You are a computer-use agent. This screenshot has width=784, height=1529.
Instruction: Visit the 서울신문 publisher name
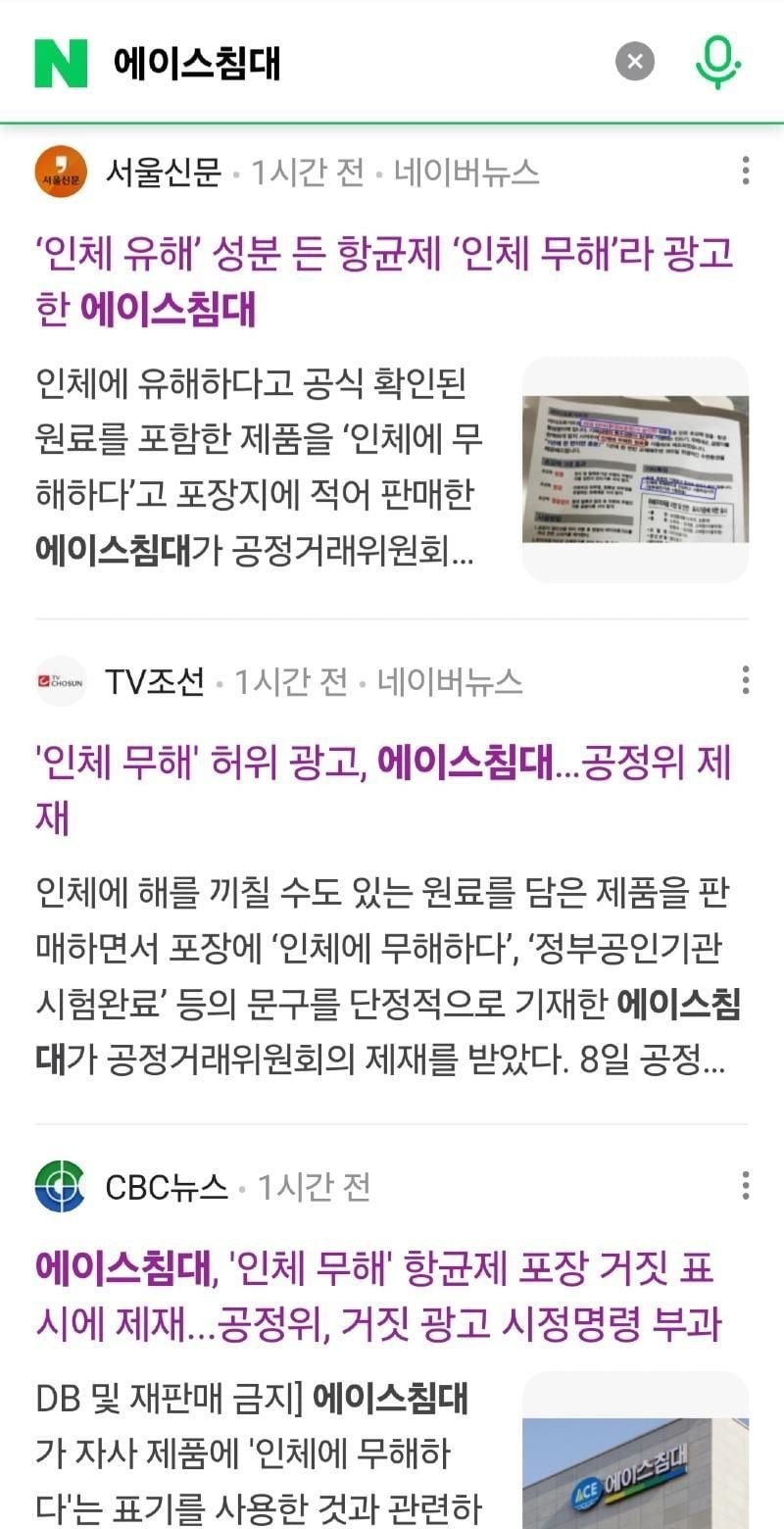pos(164,173)
